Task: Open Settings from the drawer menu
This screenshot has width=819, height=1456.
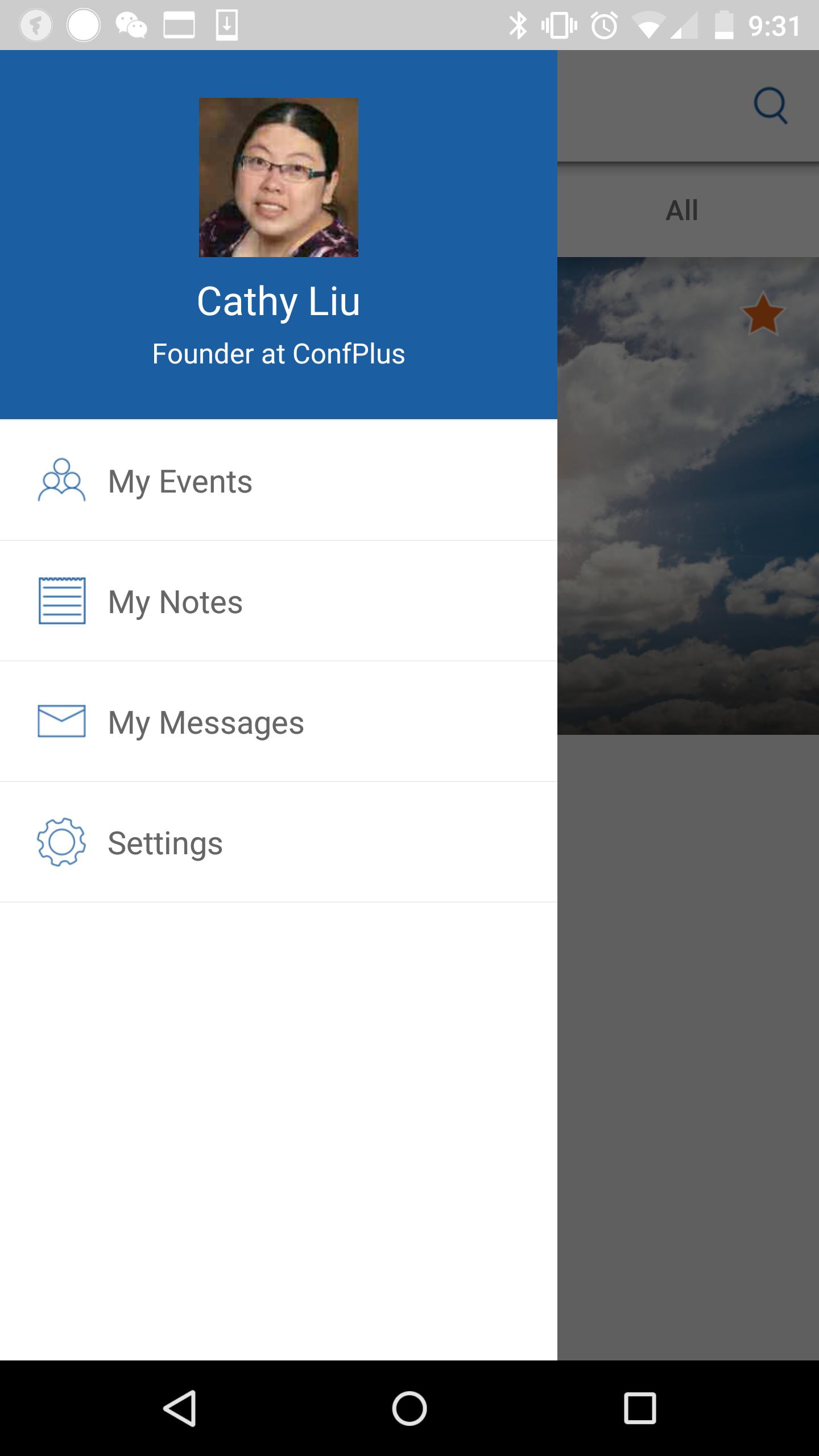Action: 279,842
